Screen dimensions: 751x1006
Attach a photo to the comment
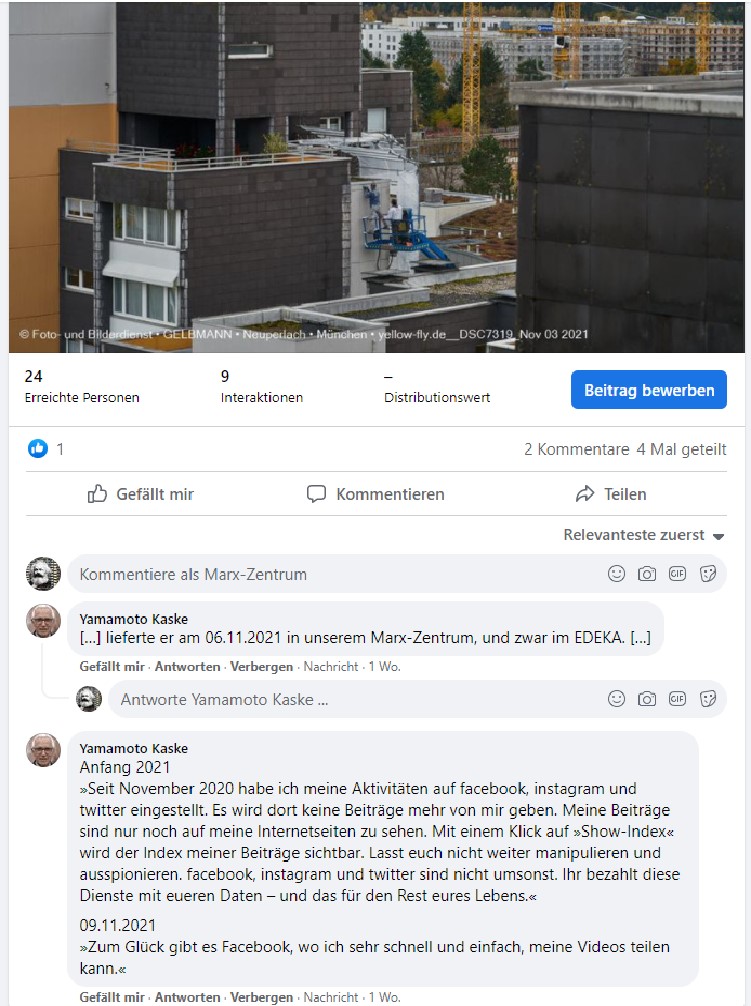647,574
